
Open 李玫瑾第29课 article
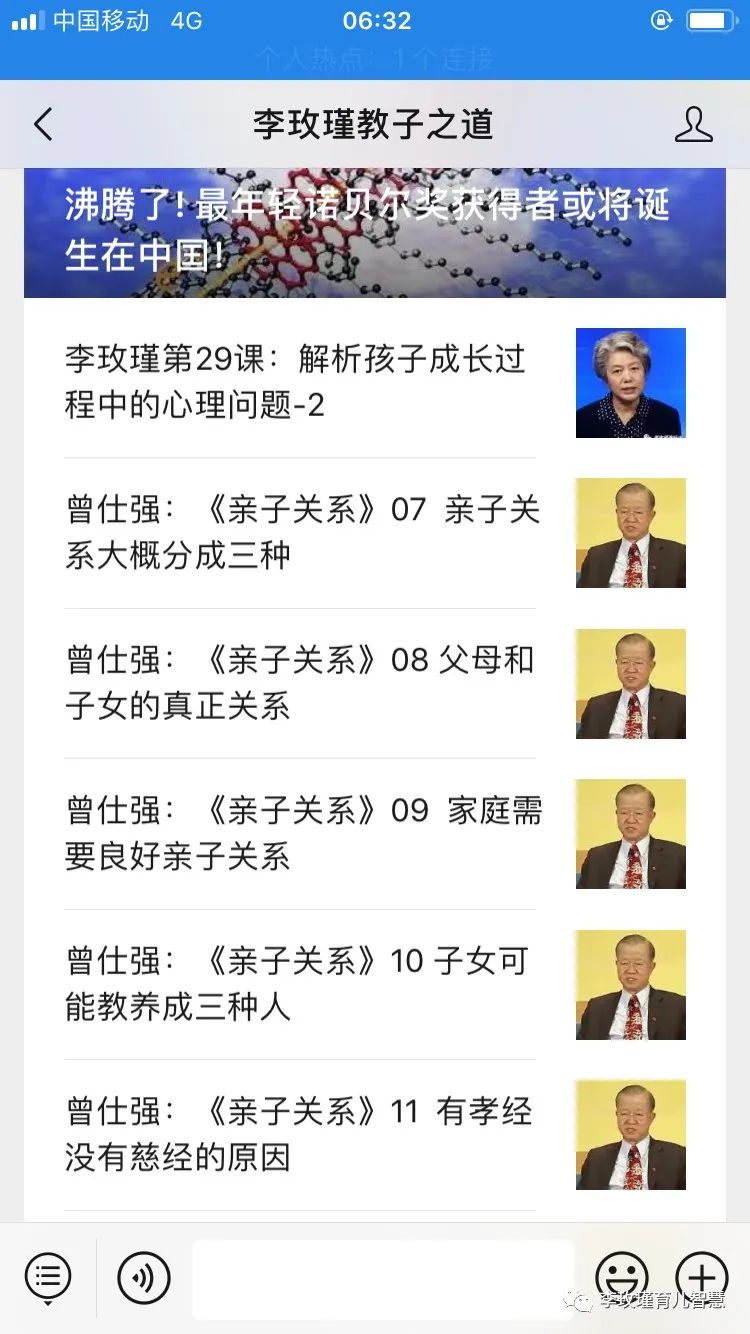pyautogui.click(x=300, y=383)
